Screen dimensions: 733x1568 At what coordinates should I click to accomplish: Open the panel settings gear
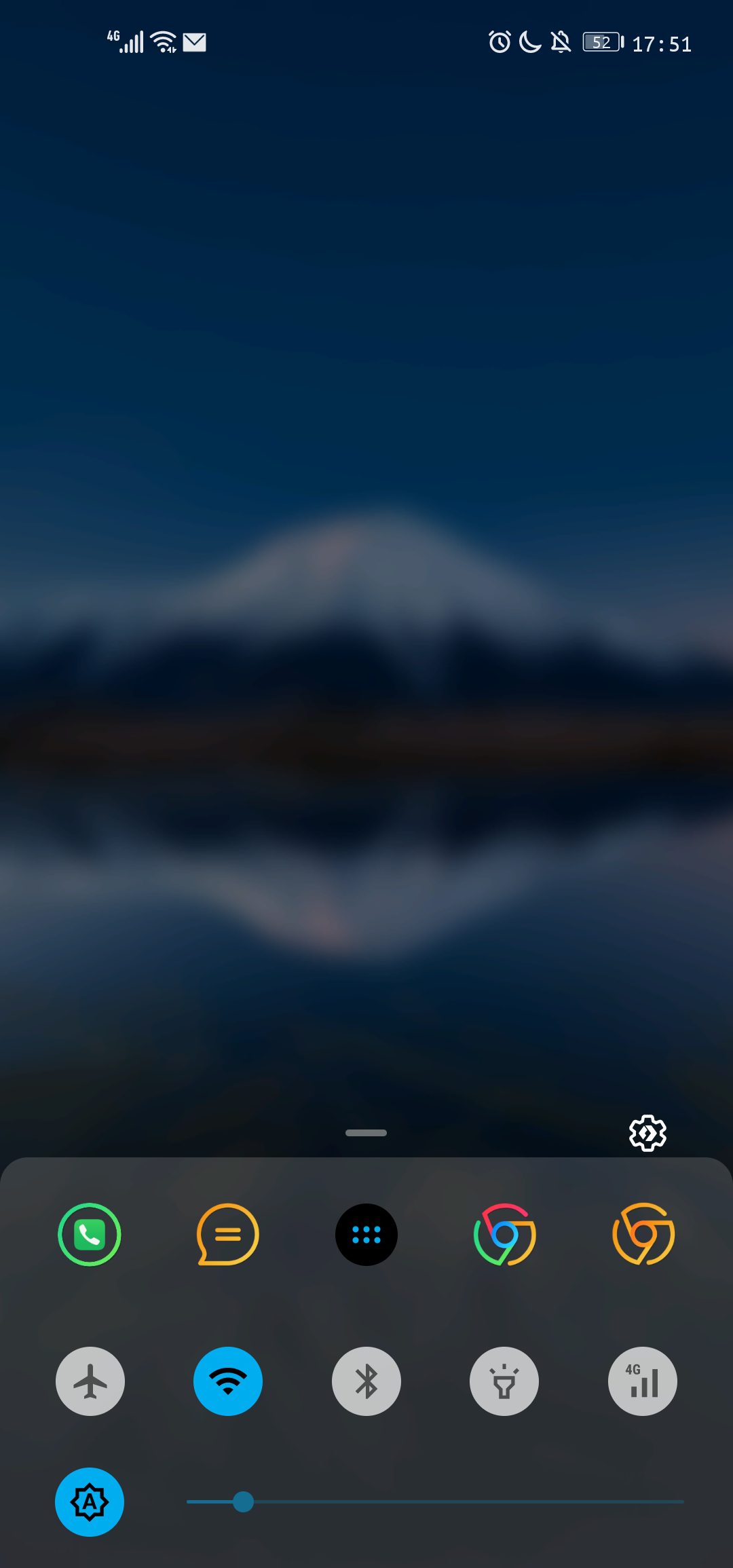click(x=648, y=1133)
